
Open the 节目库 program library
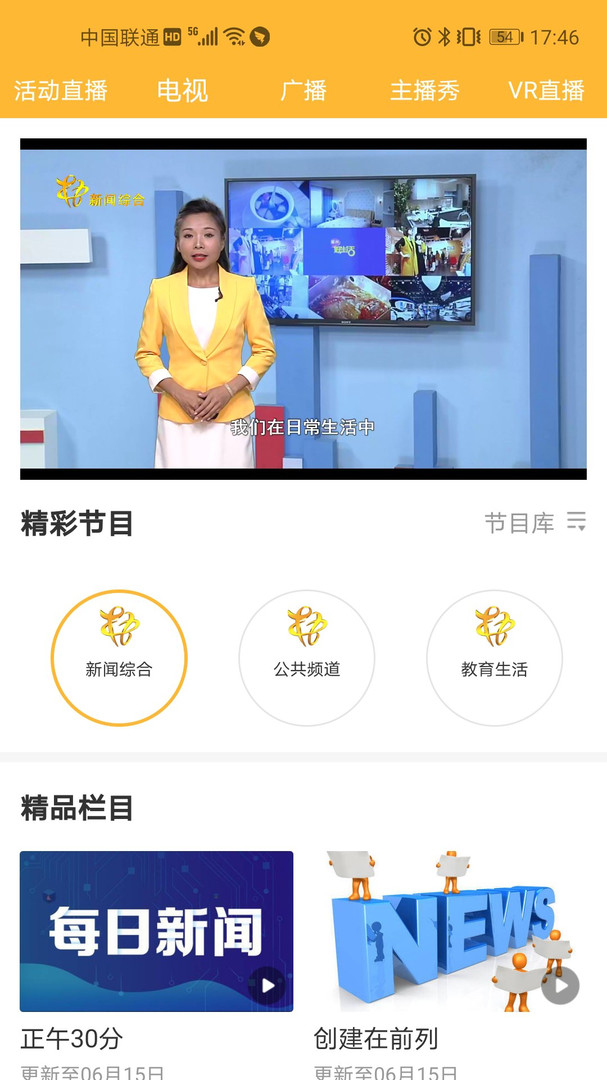click(x=535, y=523)
